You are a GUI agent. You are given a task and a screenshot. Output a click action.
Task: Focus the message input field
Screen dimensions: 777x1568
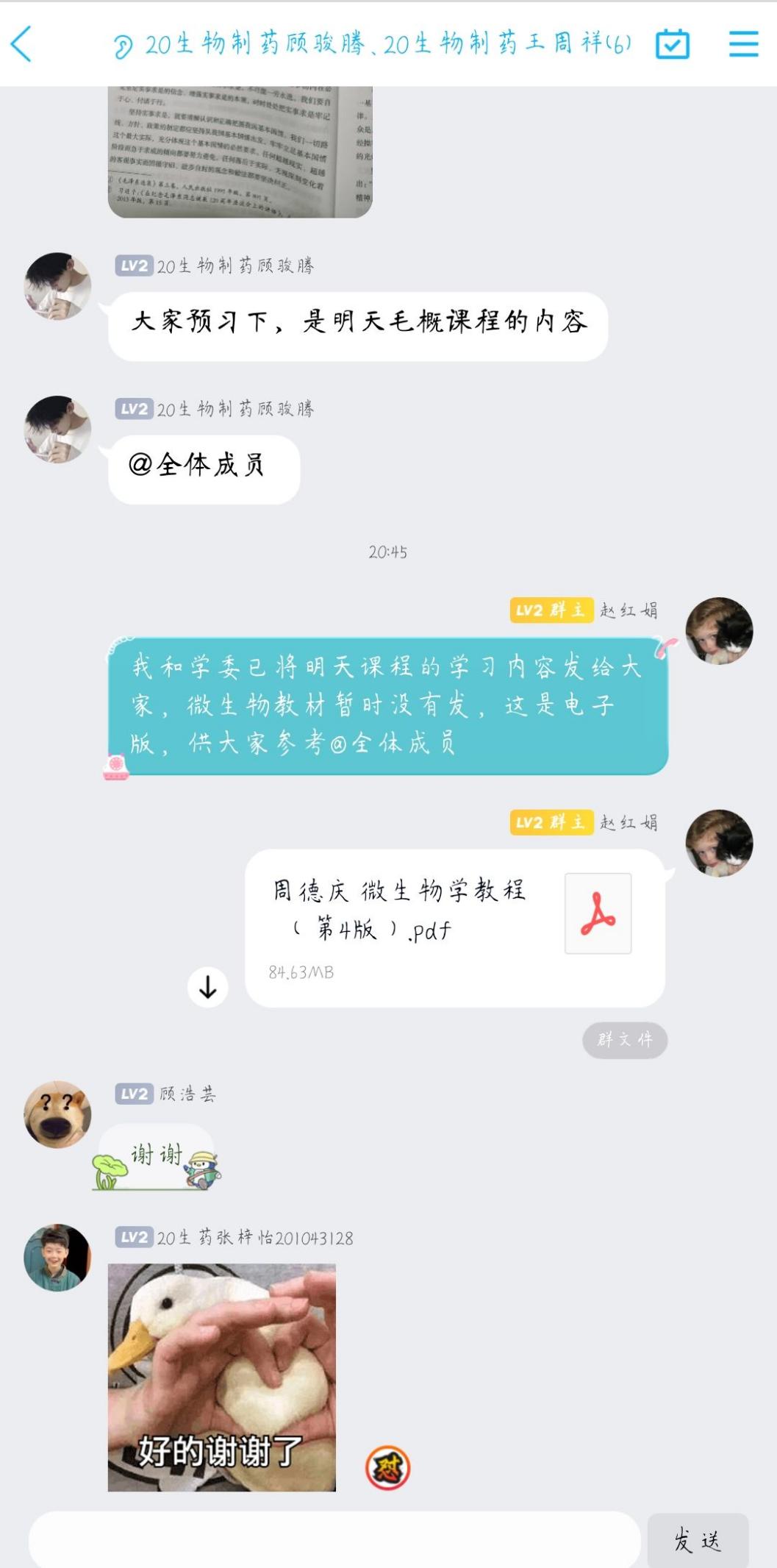click(334, 1539)
